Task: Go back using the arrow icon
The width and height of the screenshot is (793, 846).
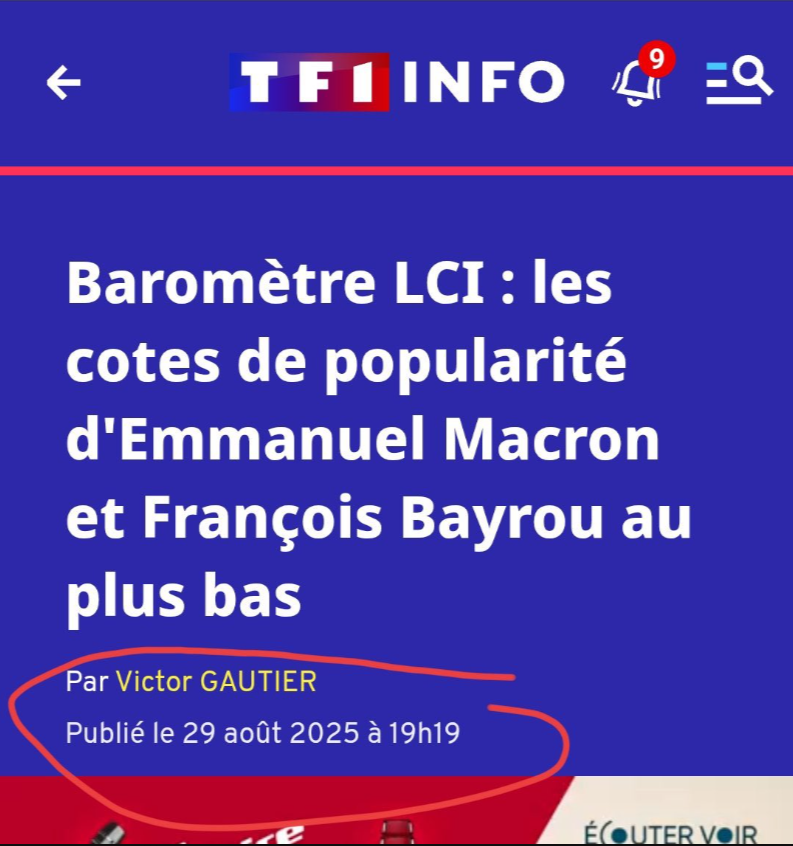Action: click(x=64, y=83)
